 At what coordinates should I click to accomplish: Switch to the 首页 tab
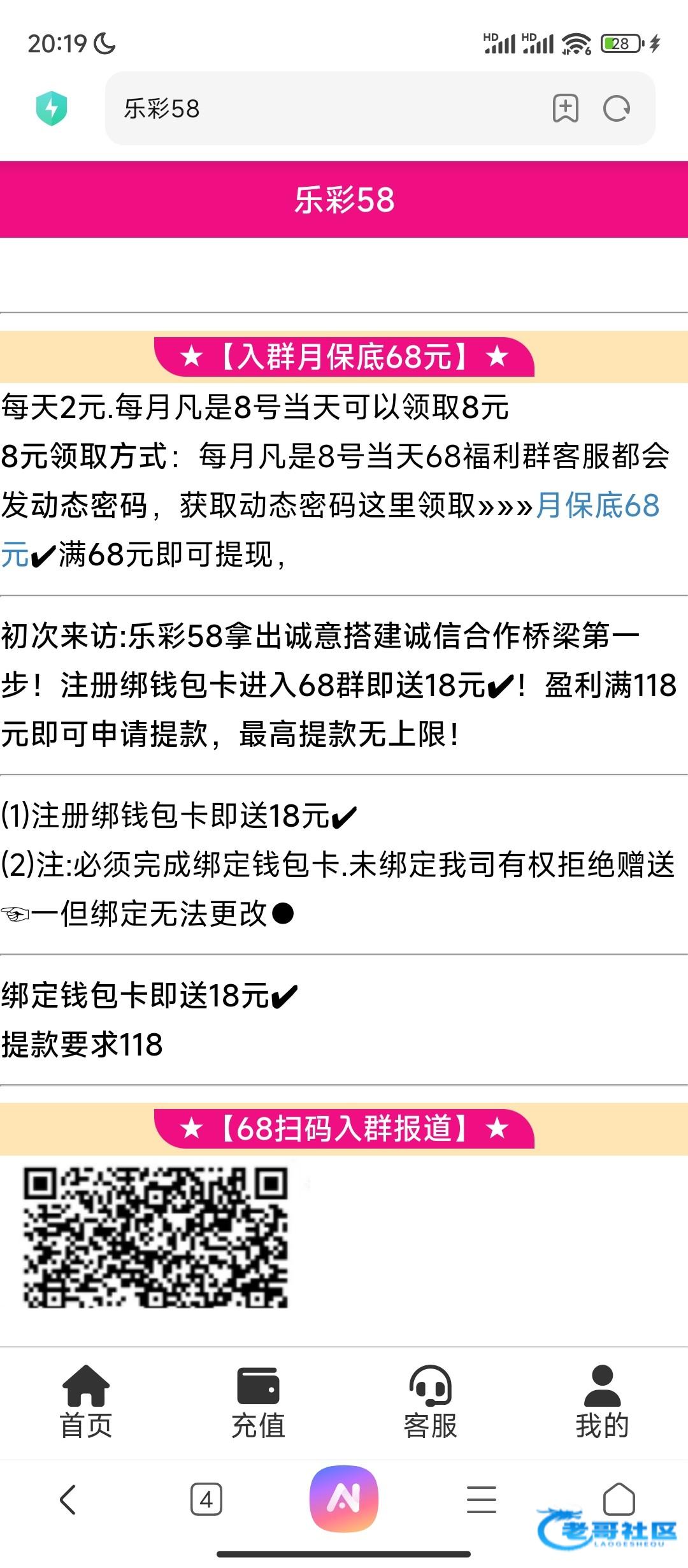(86, 1402)
